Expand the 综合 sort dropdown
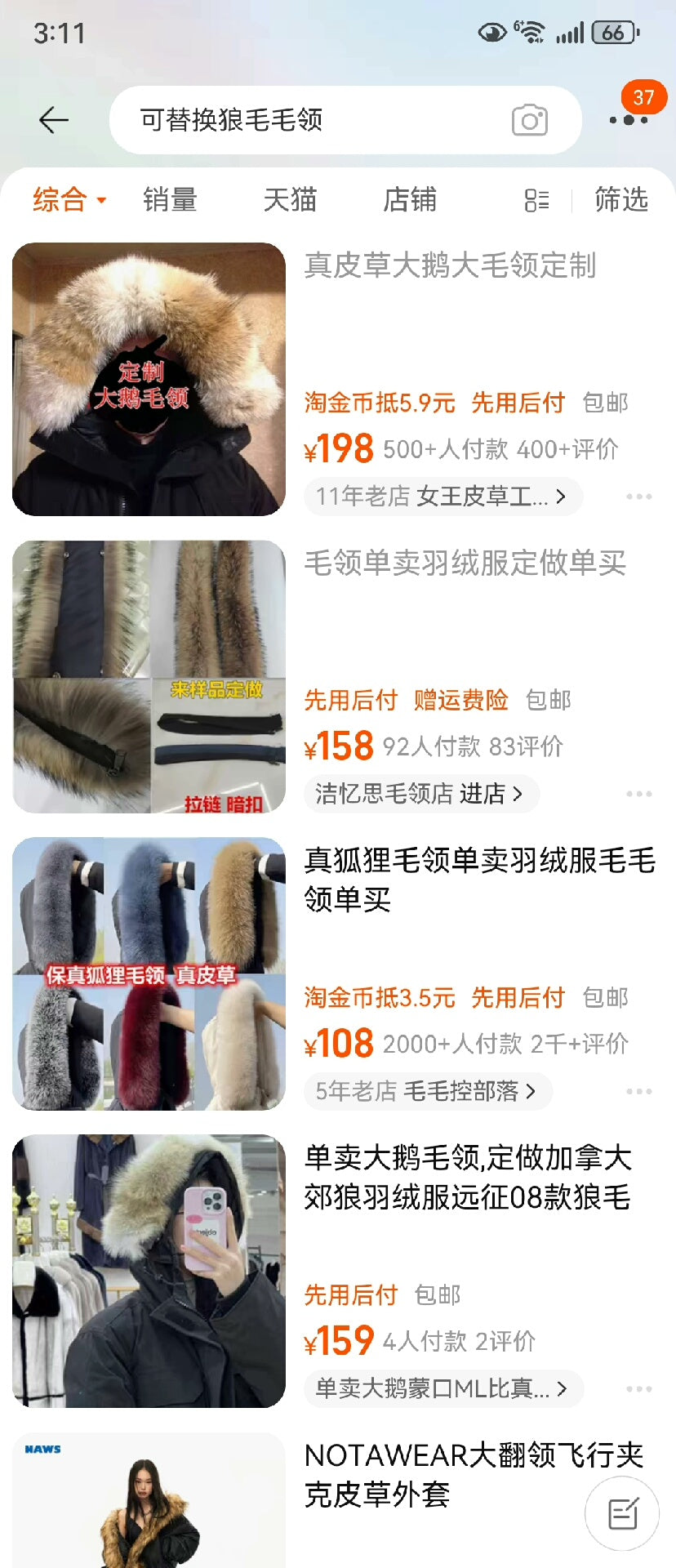This screenshot has width=676, height=1568. (x=69, y=199)
